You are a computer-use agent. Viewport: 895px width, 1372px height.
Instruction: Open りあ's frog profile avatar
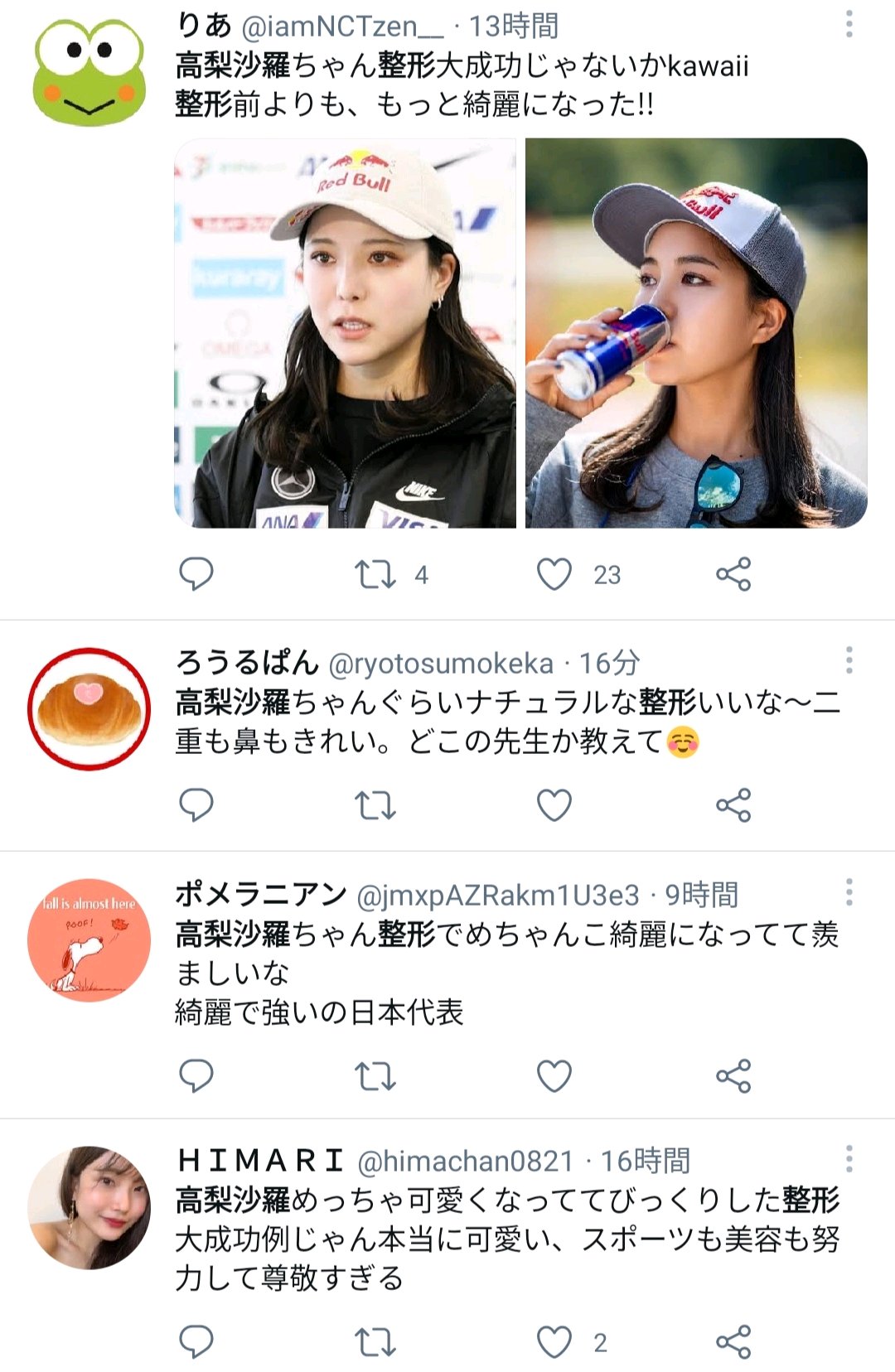coord(89,72)
